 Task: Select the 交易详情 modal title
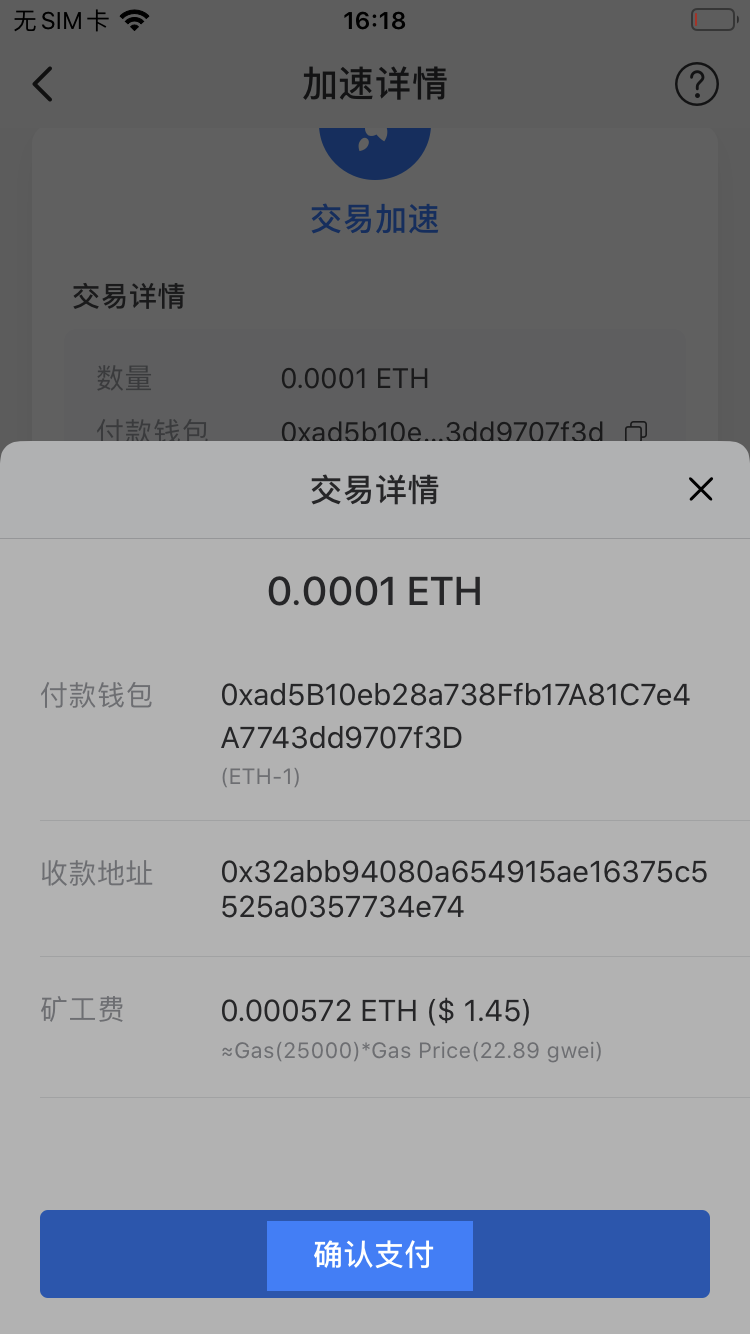click(374, 489)
